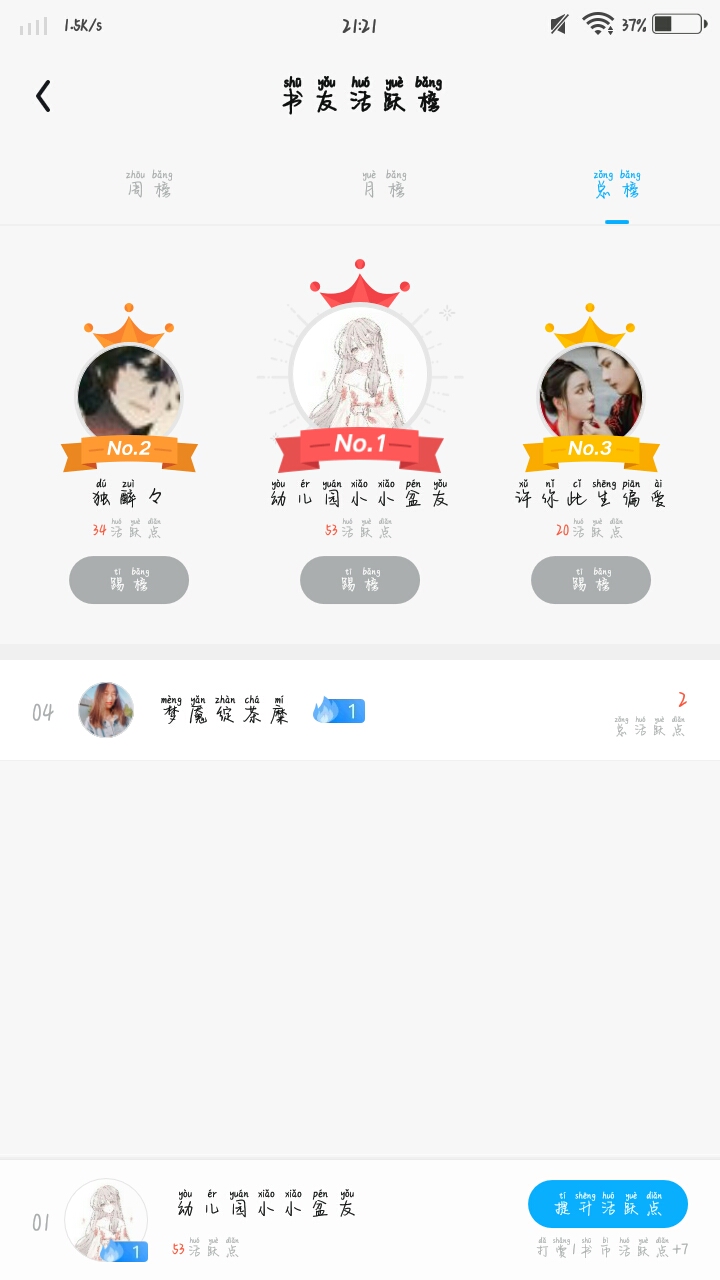
Task: Tap 踢榜 button under 独醉々
Action: 129,580
